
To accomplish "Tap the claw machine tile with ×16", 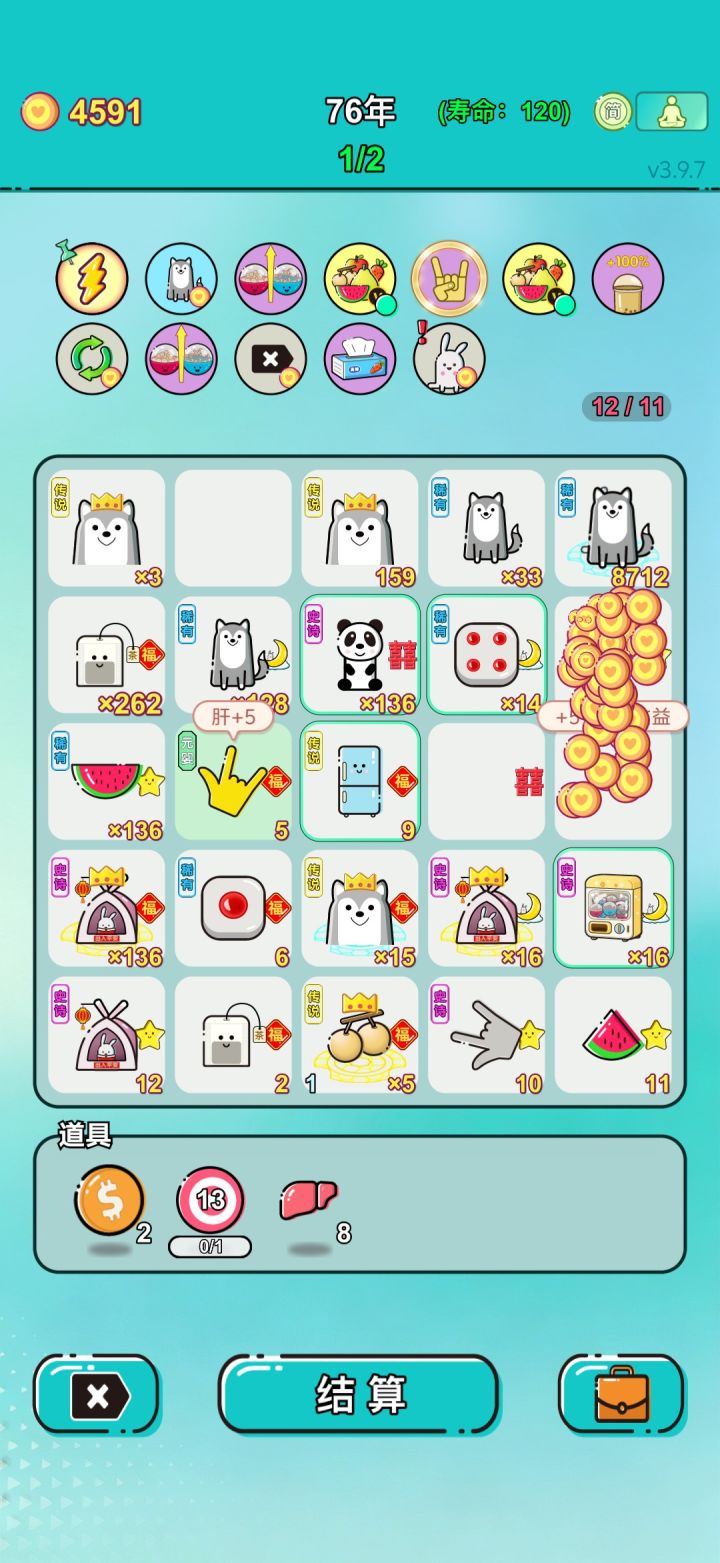I will 613,908.
